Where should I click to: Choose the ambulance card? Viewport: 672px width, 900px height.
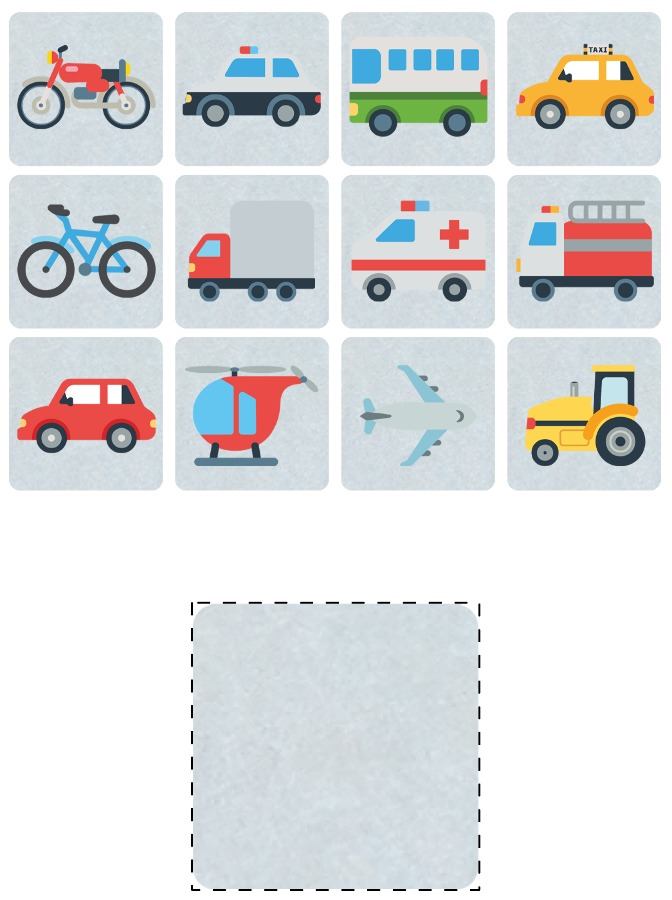418,252
